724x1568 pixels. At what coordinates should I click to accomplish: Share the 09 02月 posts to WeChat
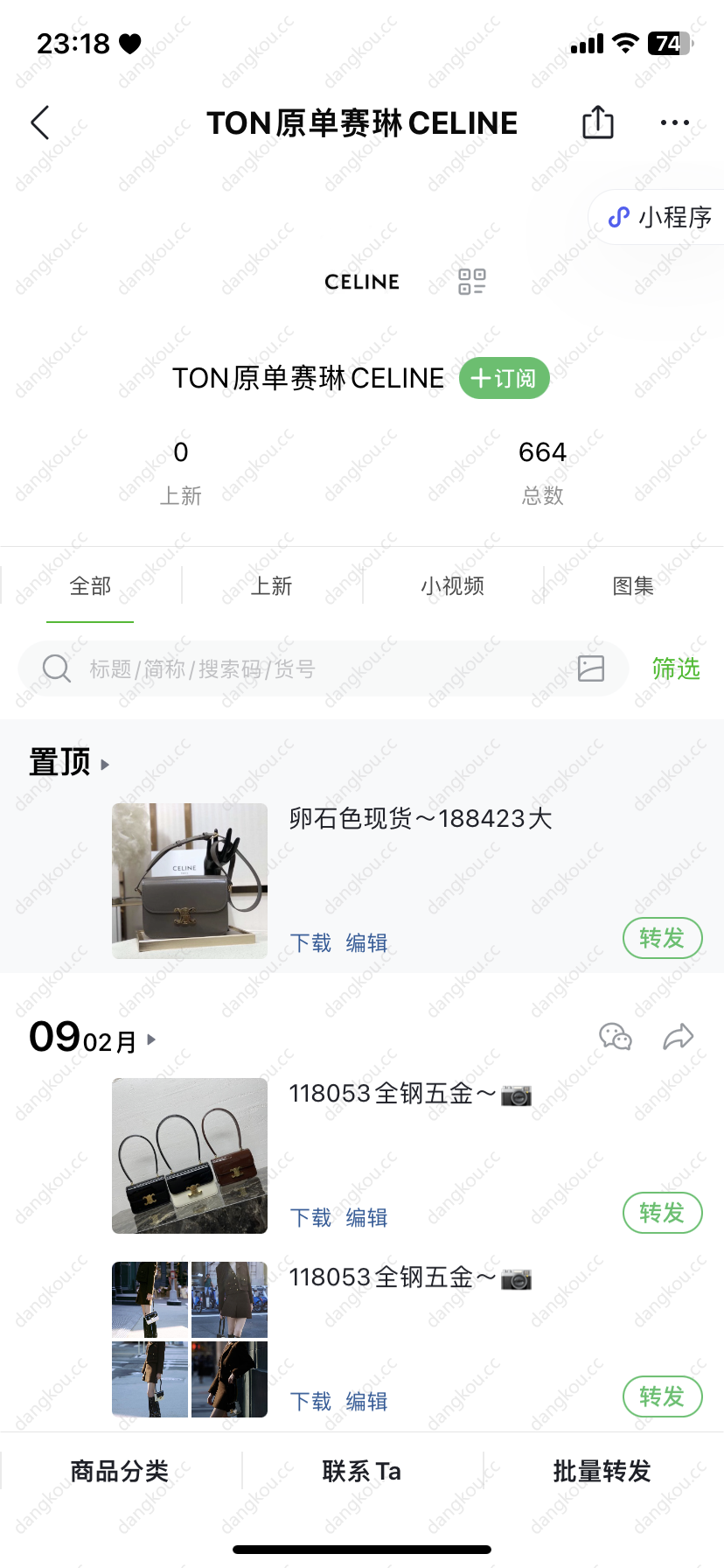pyautogui.click(x=616, y=1037)
